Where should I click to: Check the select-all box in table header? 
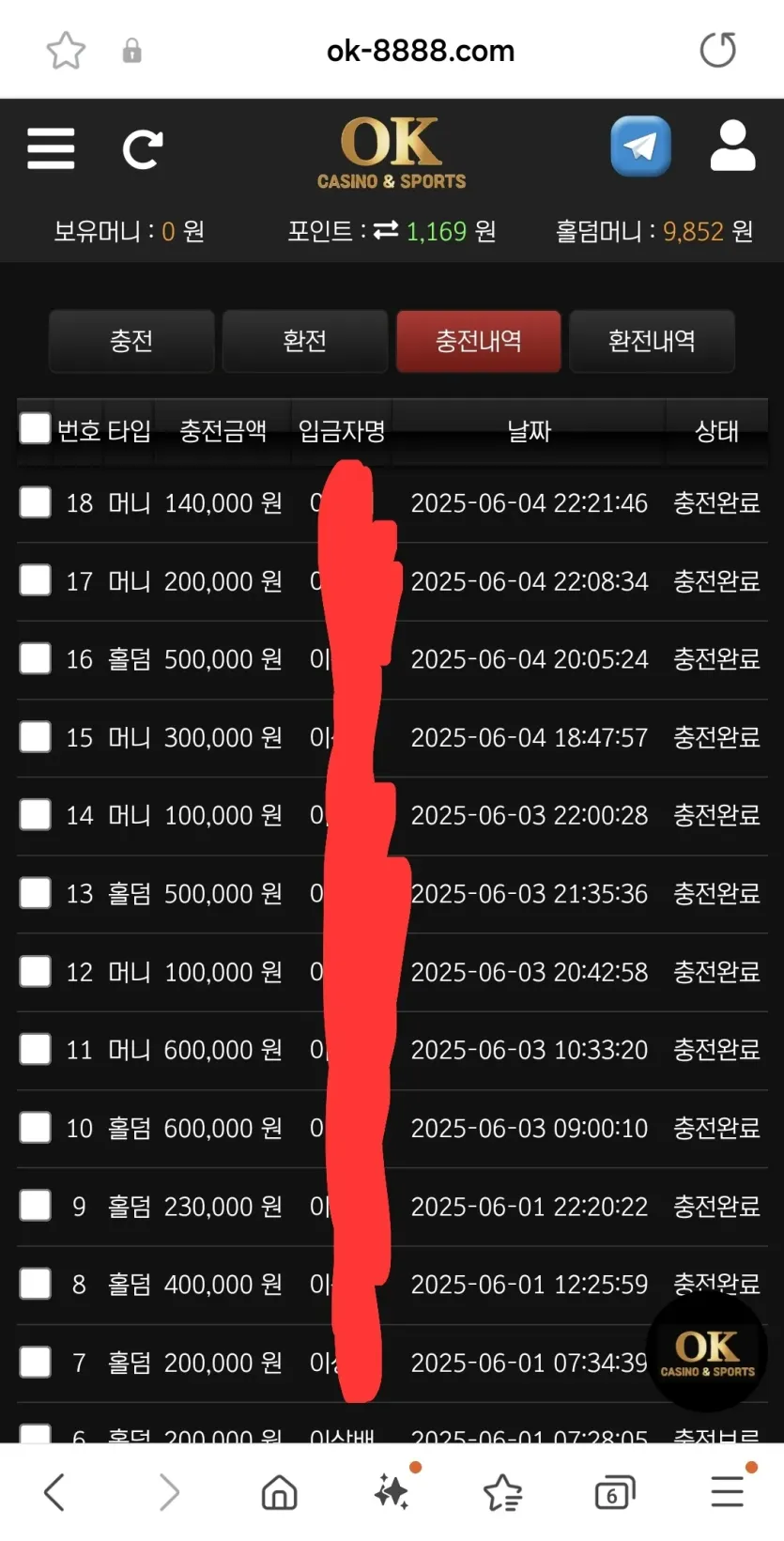tap(36, 428)
